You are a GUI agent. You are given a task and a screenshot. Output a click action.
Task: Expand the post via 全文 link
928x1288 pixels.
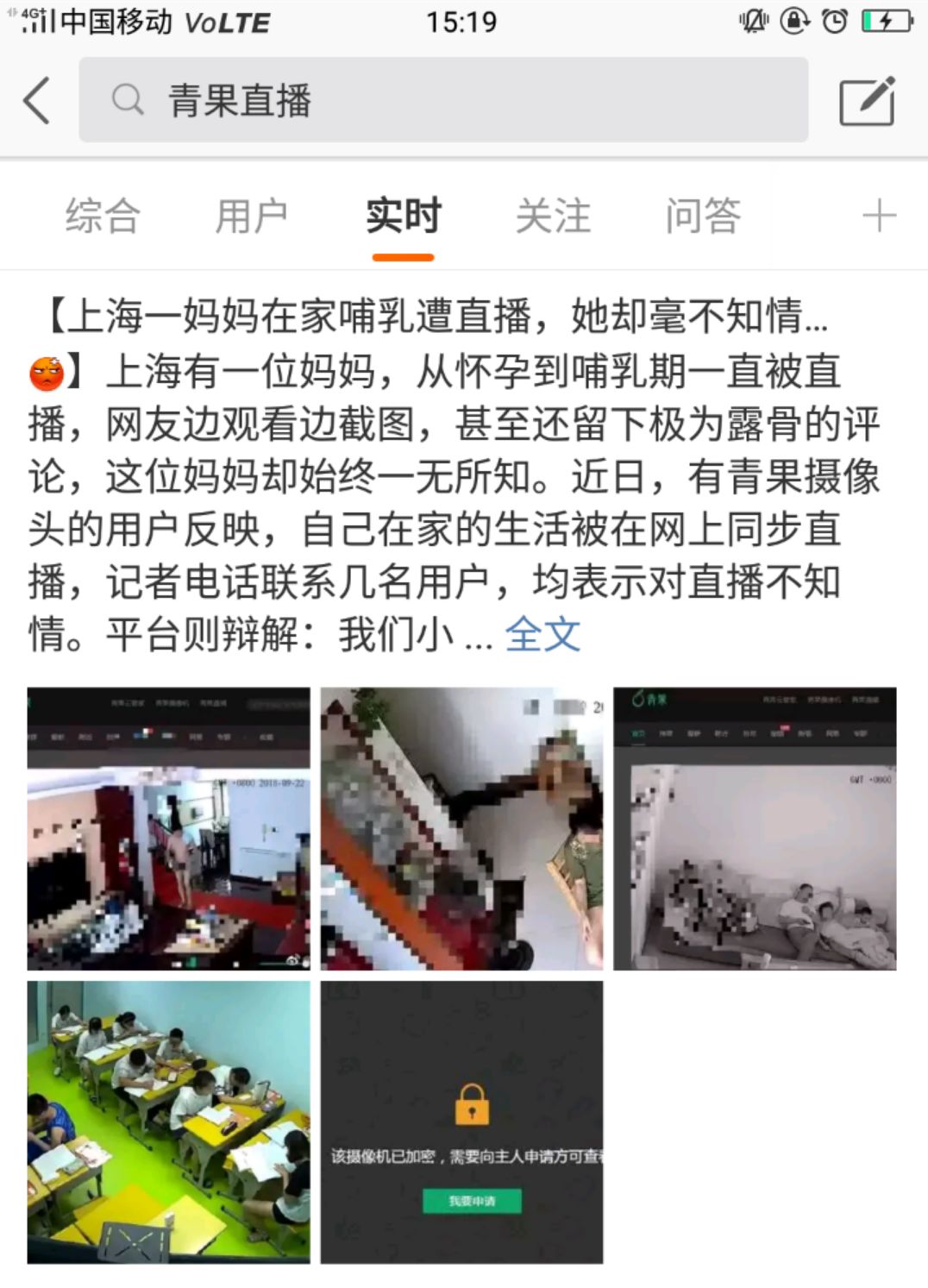pos(542,635)
